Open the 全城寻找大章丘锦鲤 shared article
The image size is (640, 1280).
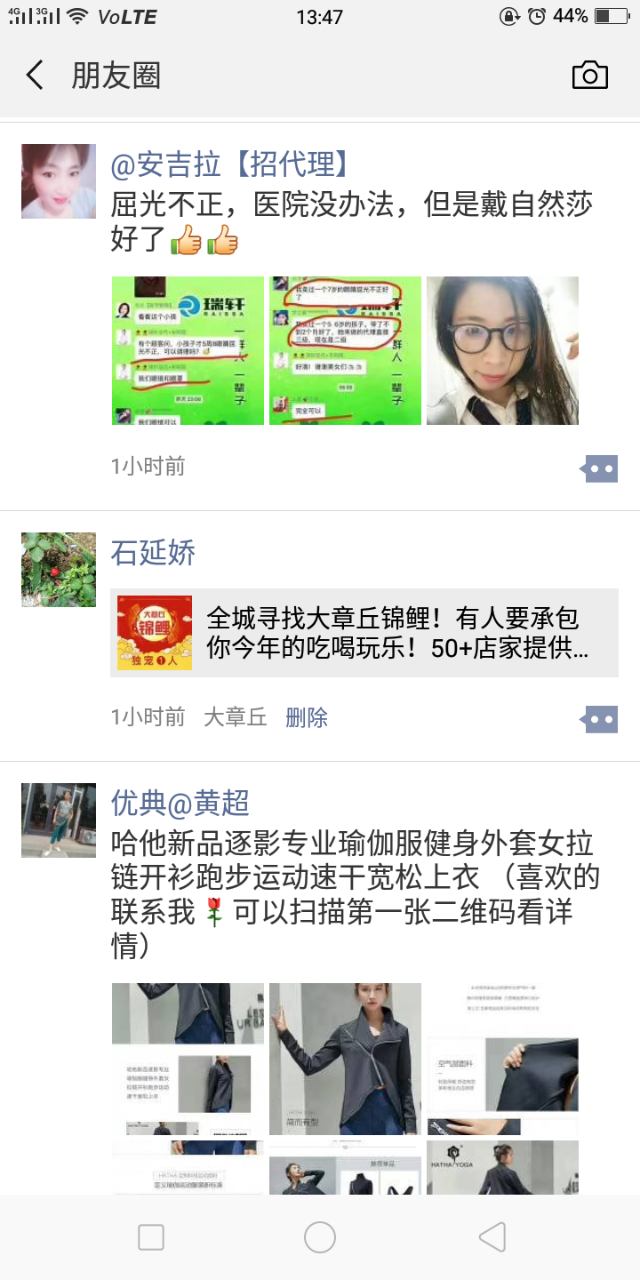[364, 633]
